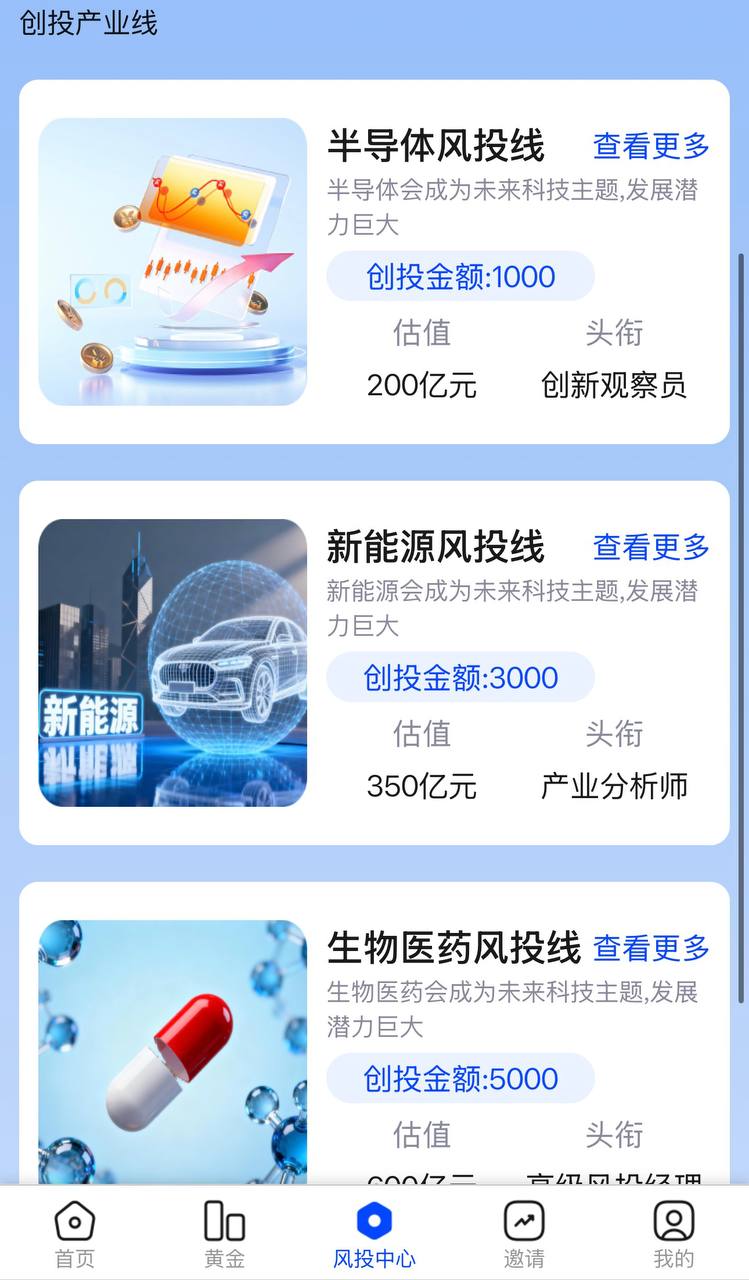Screen dimensions: 749x1280
Task: Tap the 创投金额:3000 button
Action: [x=460, y=677]
